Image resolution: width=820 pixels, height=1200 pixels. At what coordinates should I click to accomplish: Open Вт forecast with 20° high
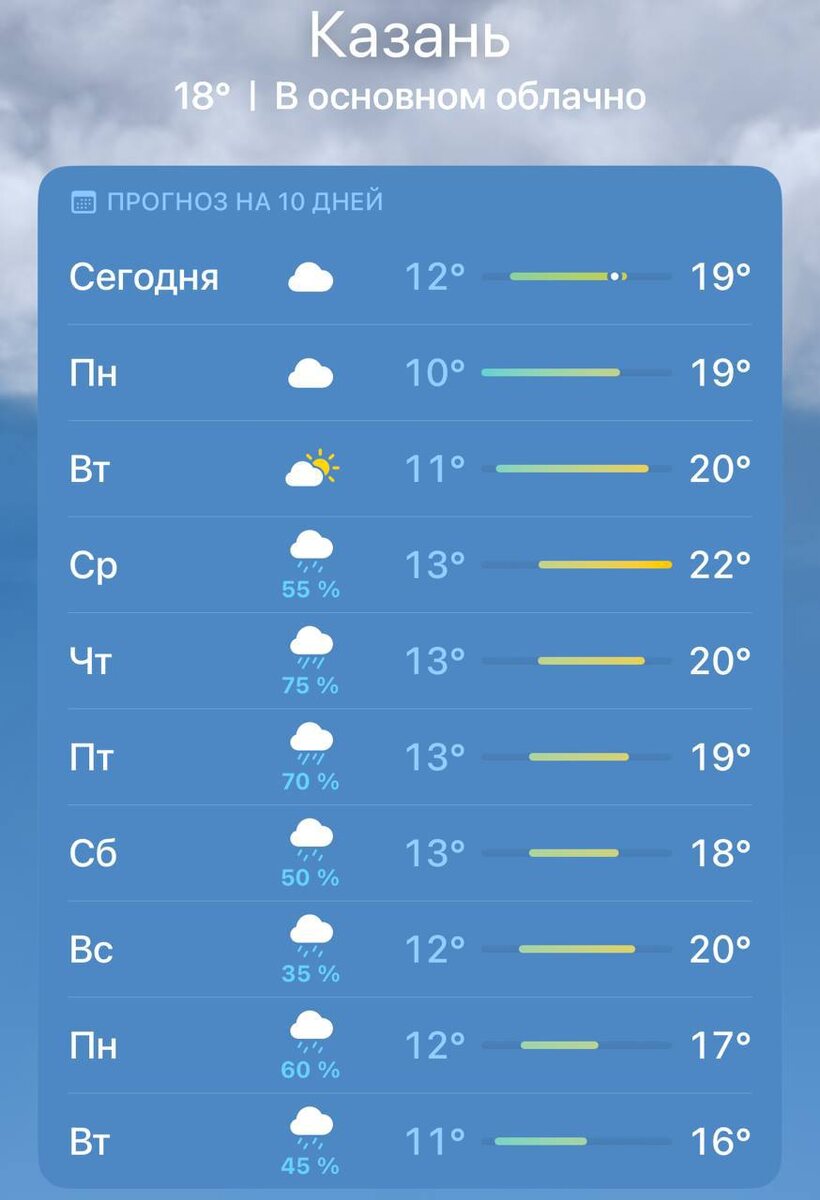pyautogui.click(x=410, y=469)
